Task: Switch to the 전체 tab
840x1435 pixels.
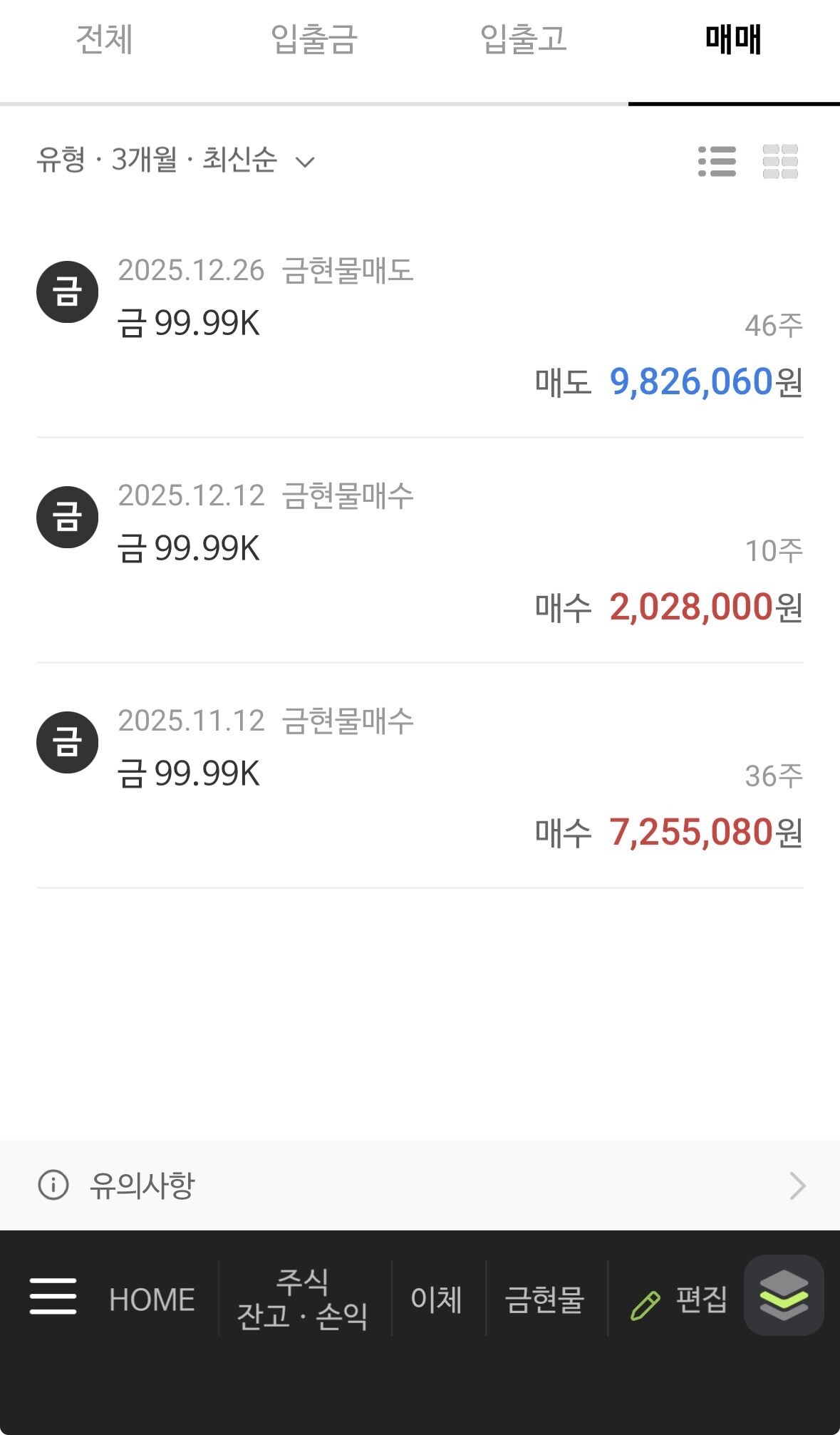Action: 104,40
